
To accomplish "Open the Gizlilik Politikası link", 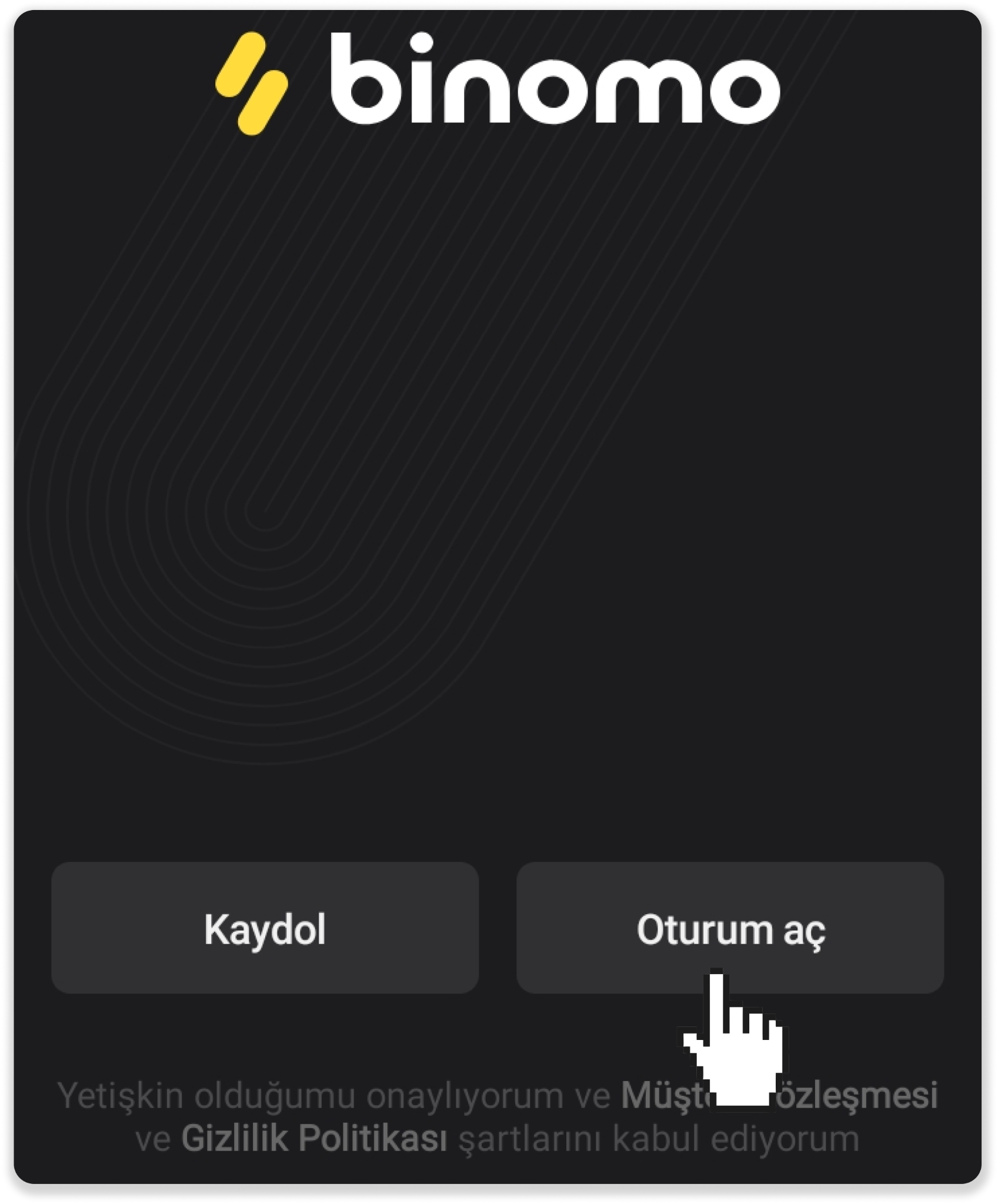I will [x=314, y=1139].
